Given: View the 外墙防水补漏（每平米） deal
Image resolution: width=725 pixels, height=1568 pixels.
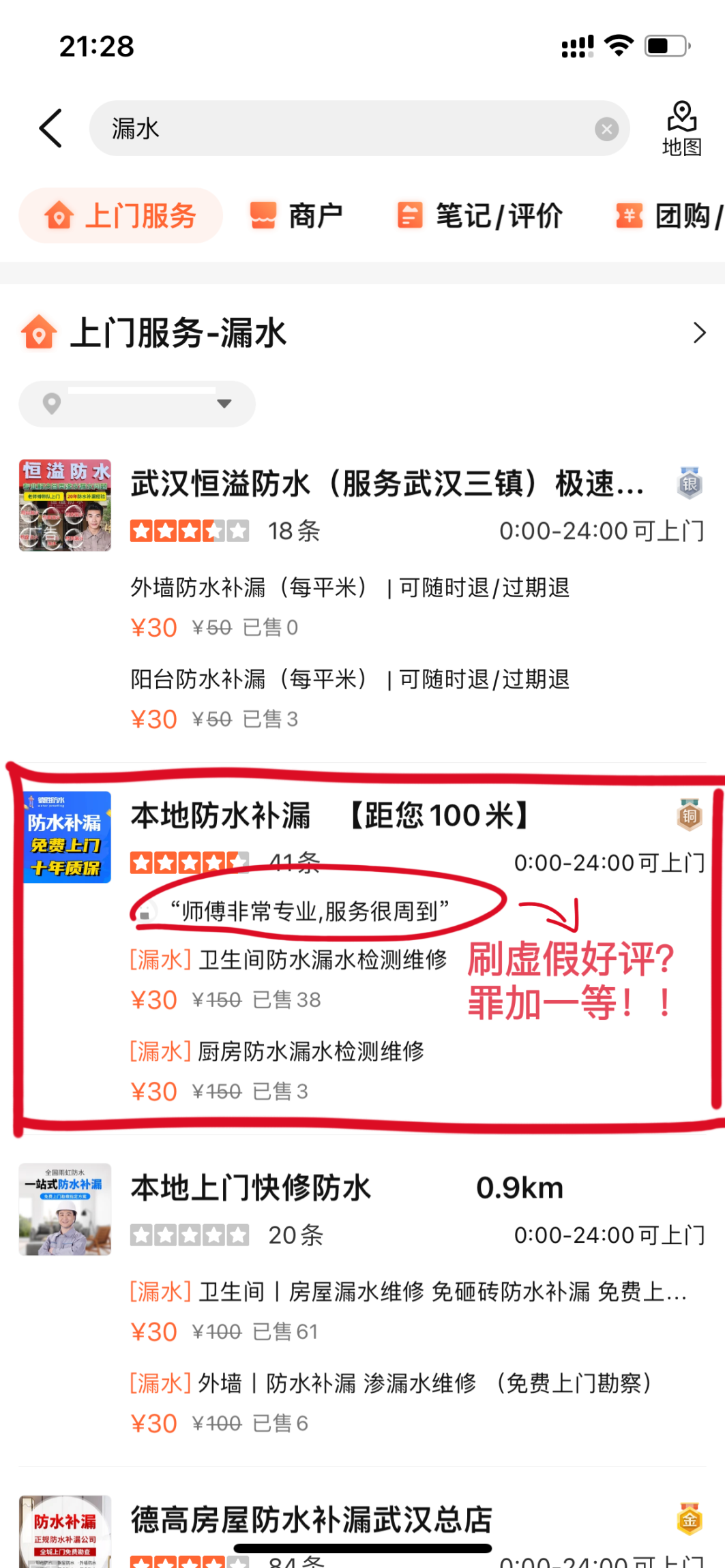Looking at the screenshot, I should coord(349,588).
